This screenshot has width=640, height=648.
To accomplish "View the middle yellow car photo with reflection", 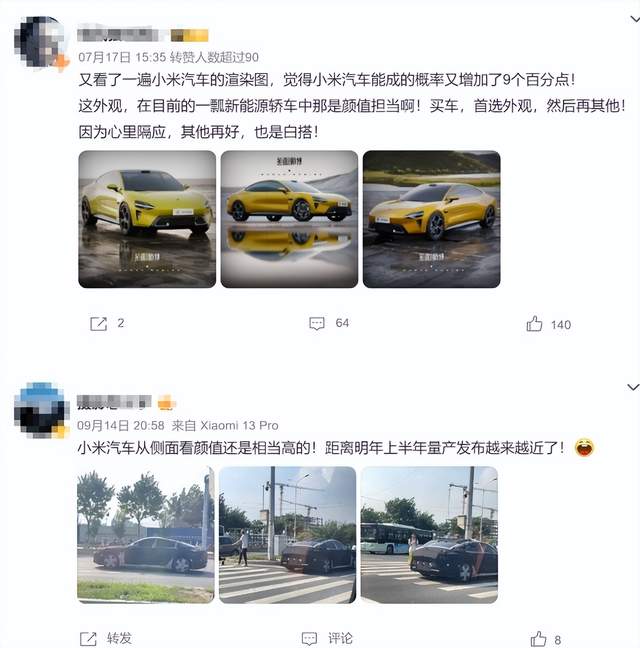I will coord(289,219).
